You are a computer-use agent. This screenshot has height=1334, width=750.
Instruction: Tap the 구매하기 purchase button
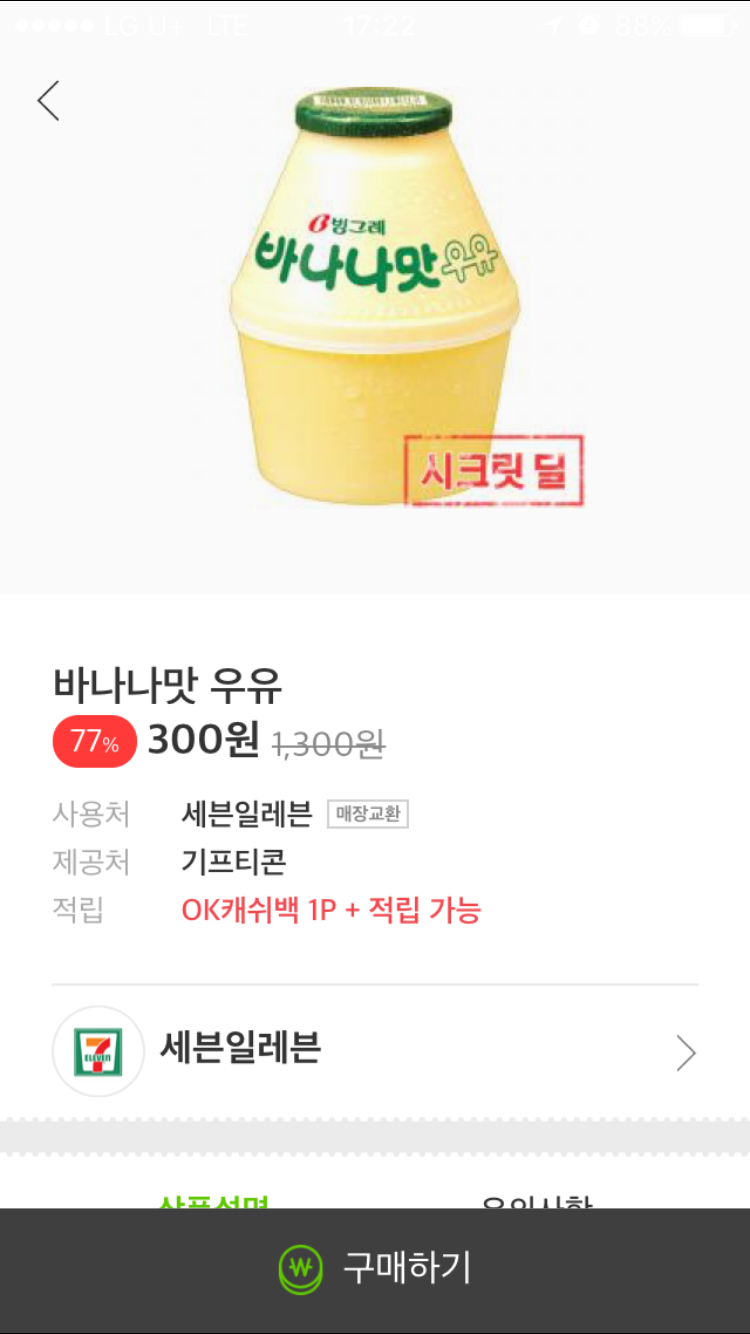click(x=375, y=1269)
